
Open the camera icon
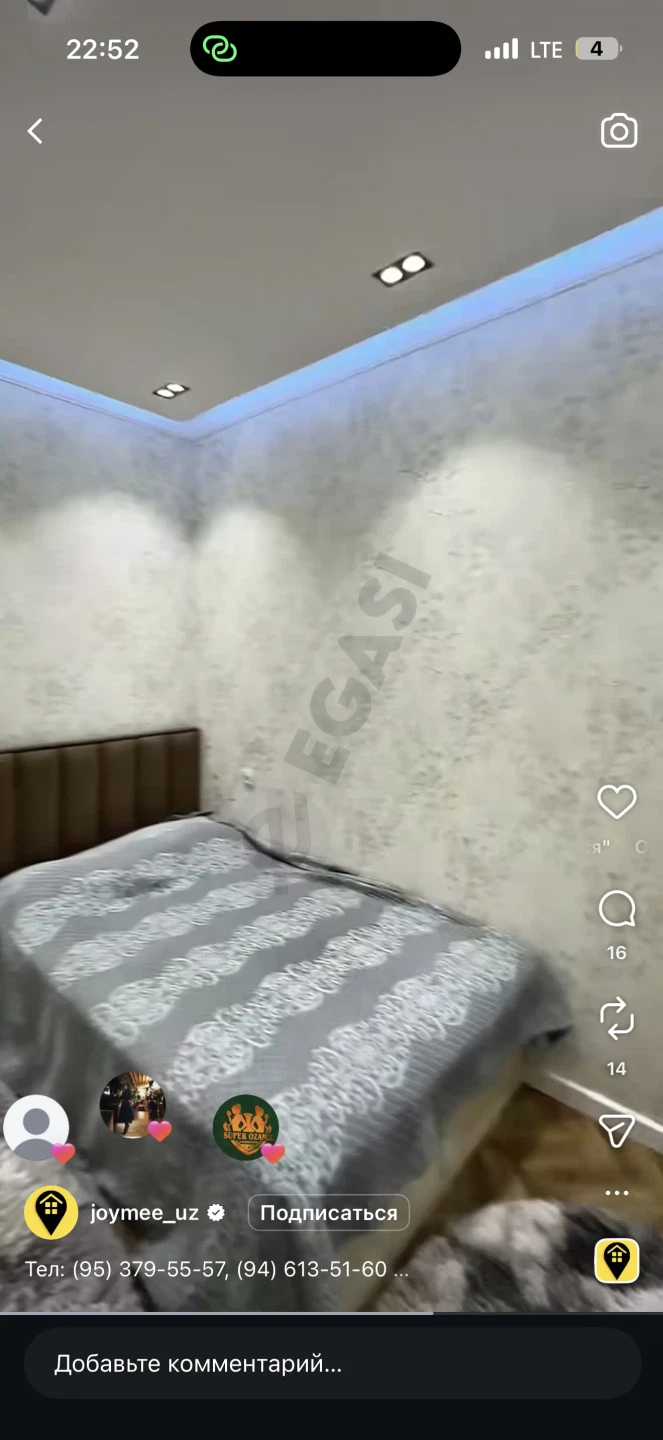[619, 131]
